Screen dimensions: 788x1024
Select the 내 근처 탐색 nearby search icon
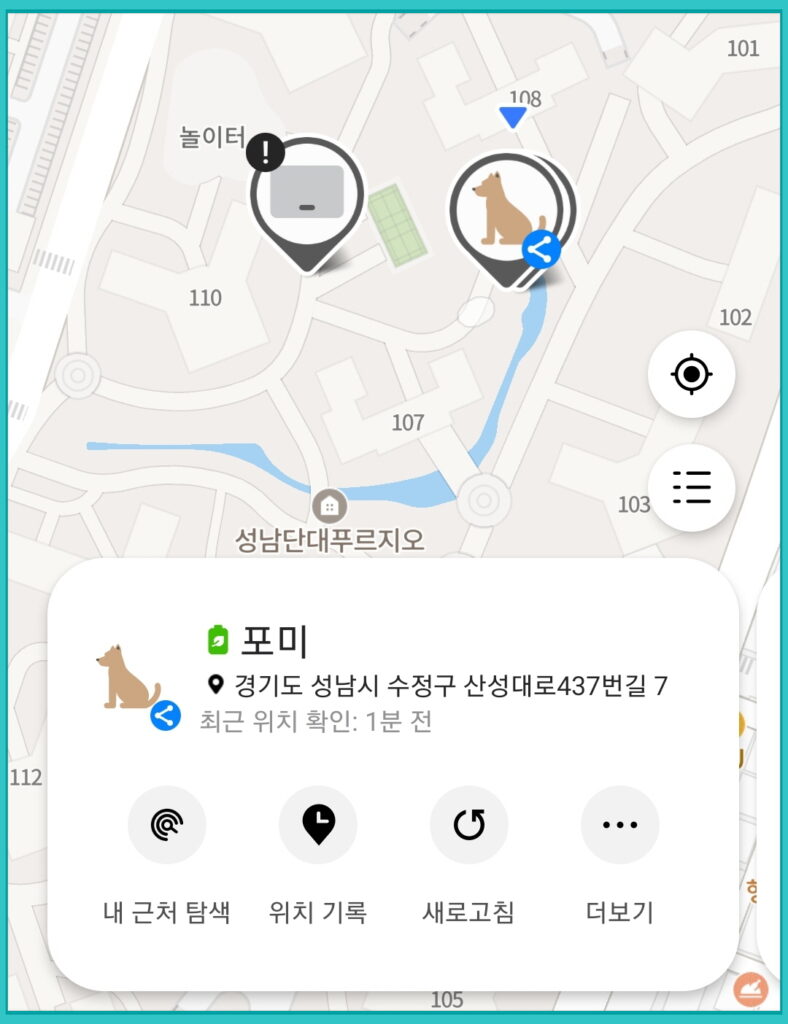pos(167,824)
